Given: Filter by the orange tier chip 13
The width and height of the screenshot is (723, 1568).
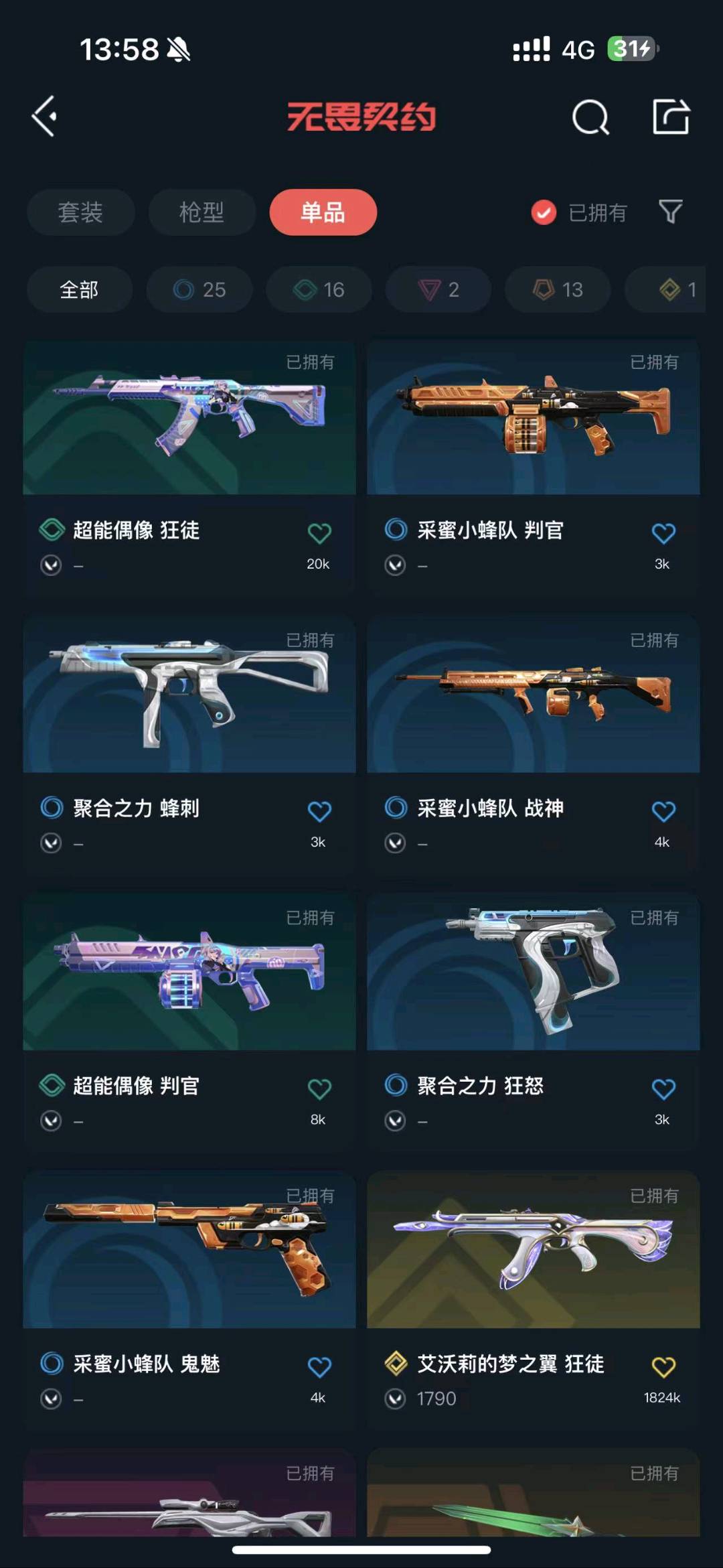Looking at the screenshot, I should click(558, 289).
